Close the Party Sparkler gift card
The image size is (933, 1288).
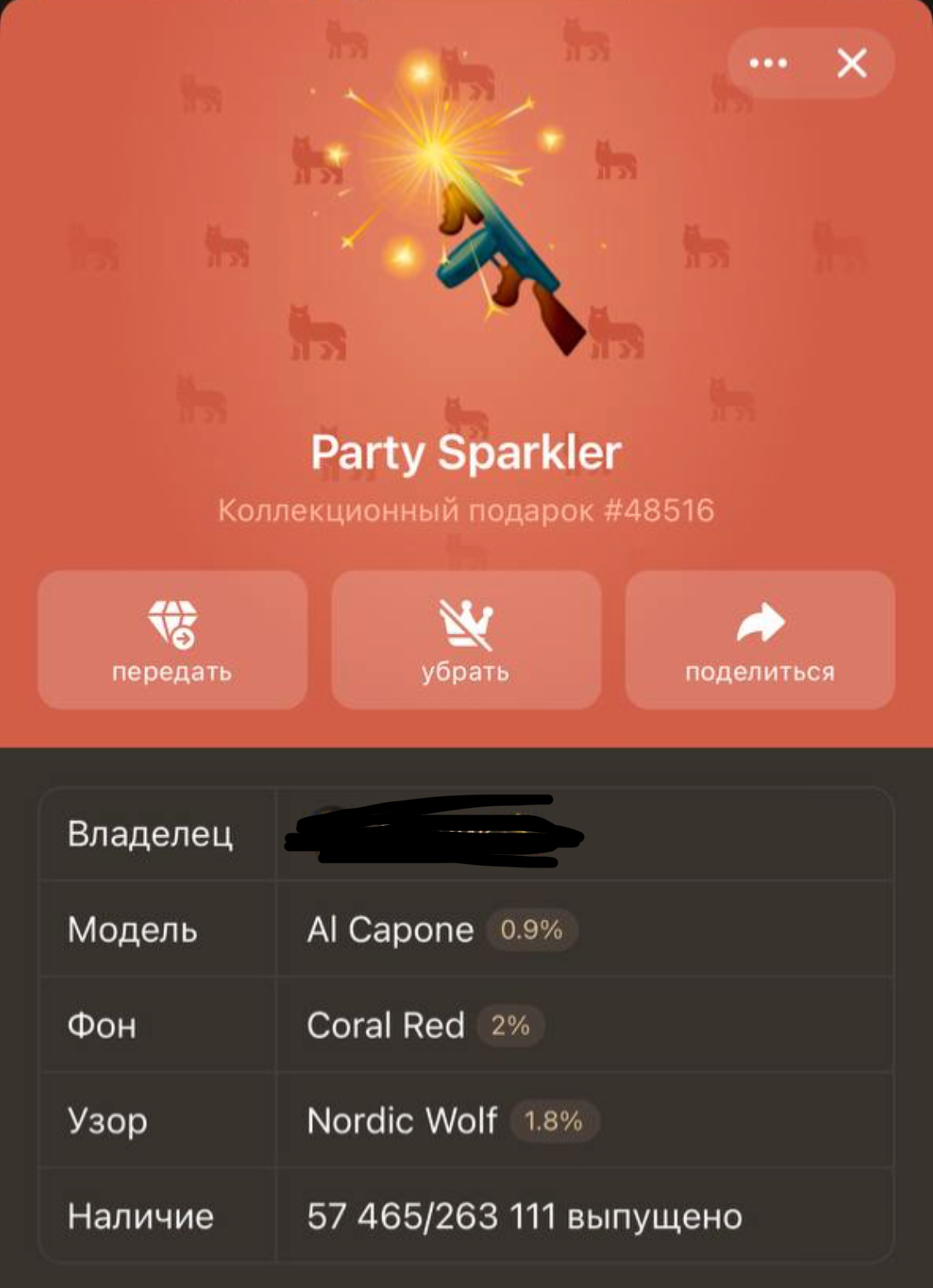(852, 63)
